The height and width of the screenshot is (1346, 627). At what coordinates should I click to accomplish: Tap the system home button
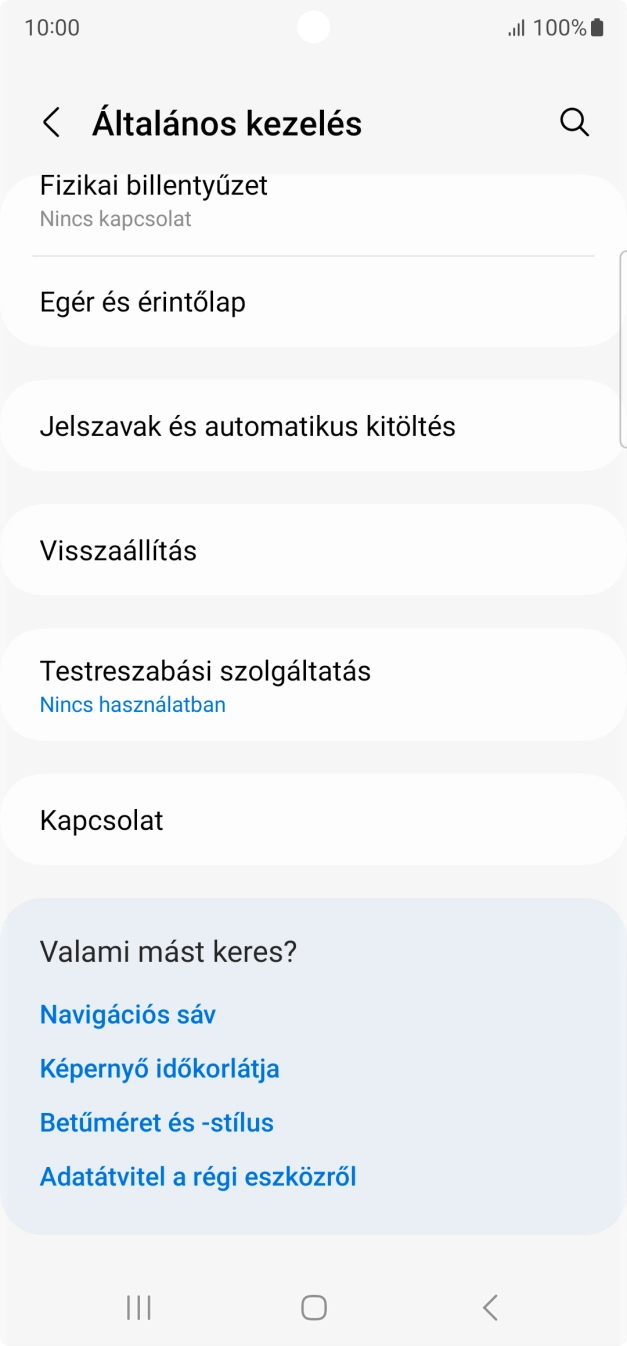(x=314, y=1307)
